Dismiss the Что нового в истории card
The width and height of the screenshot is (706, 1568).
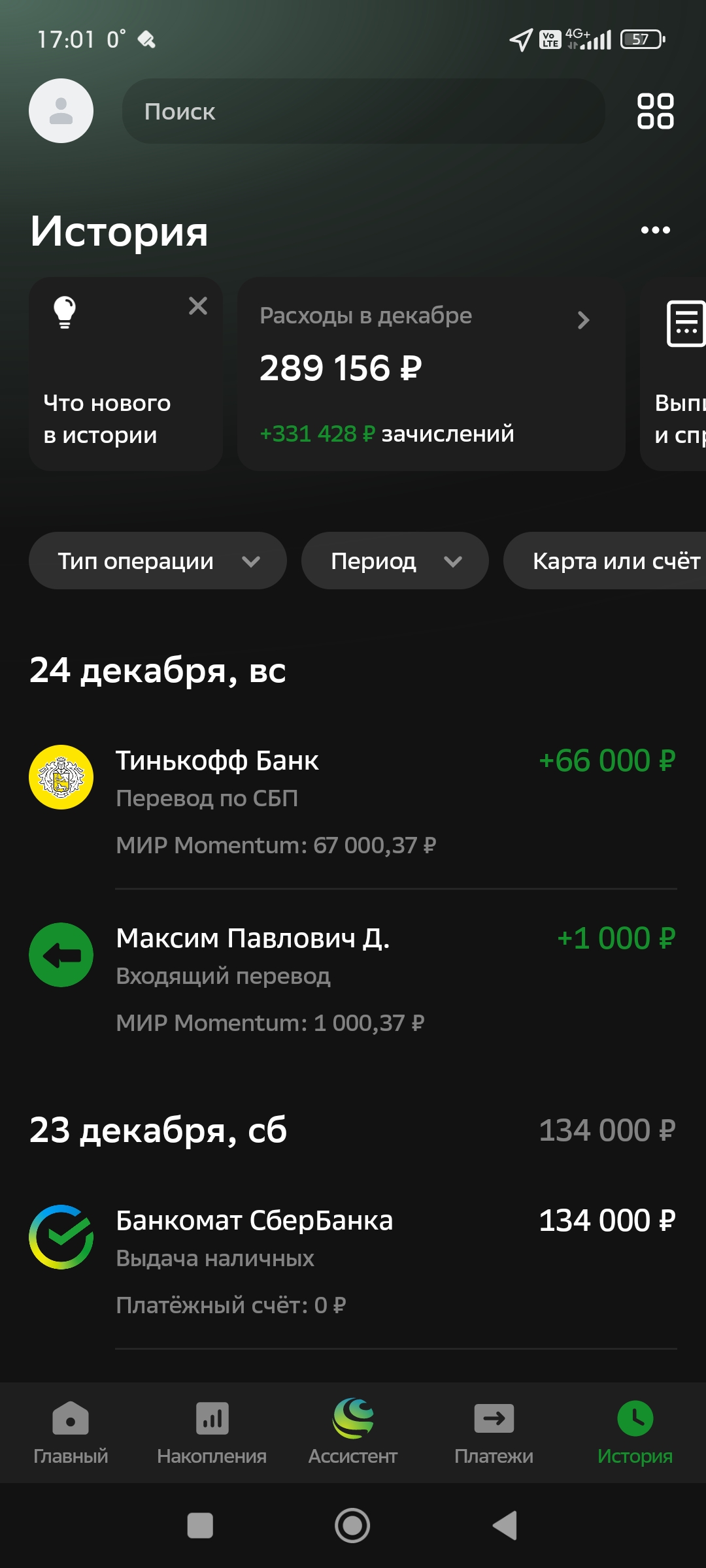(x=197, y=306)
